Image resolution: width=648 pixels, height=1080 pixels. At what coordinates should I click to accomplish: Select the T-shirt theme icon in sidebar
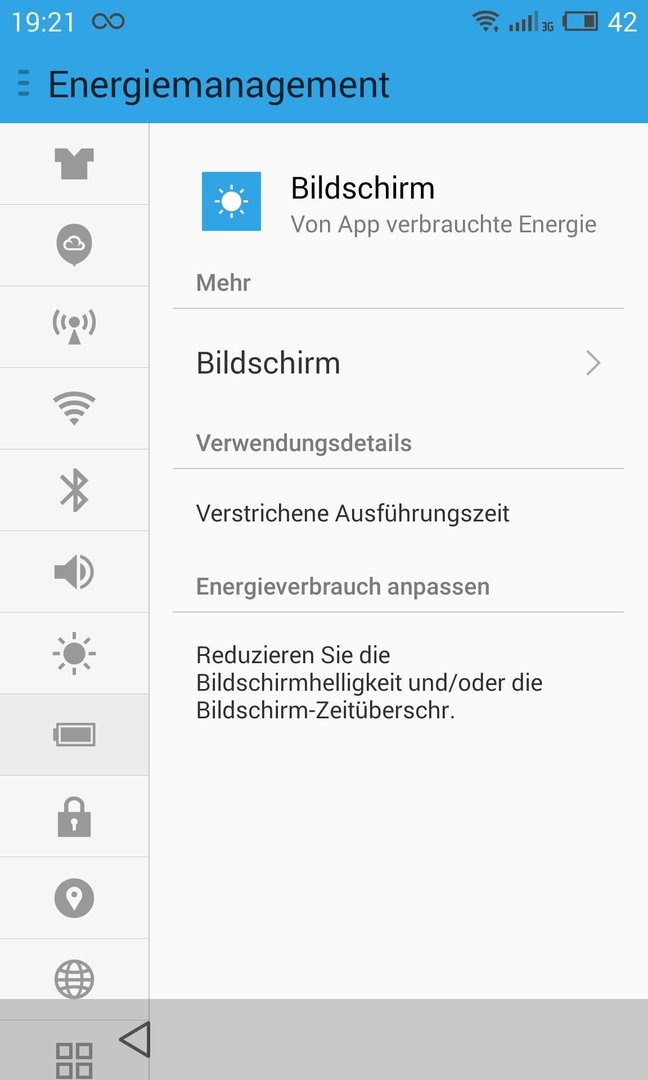[x=74, y=164]
